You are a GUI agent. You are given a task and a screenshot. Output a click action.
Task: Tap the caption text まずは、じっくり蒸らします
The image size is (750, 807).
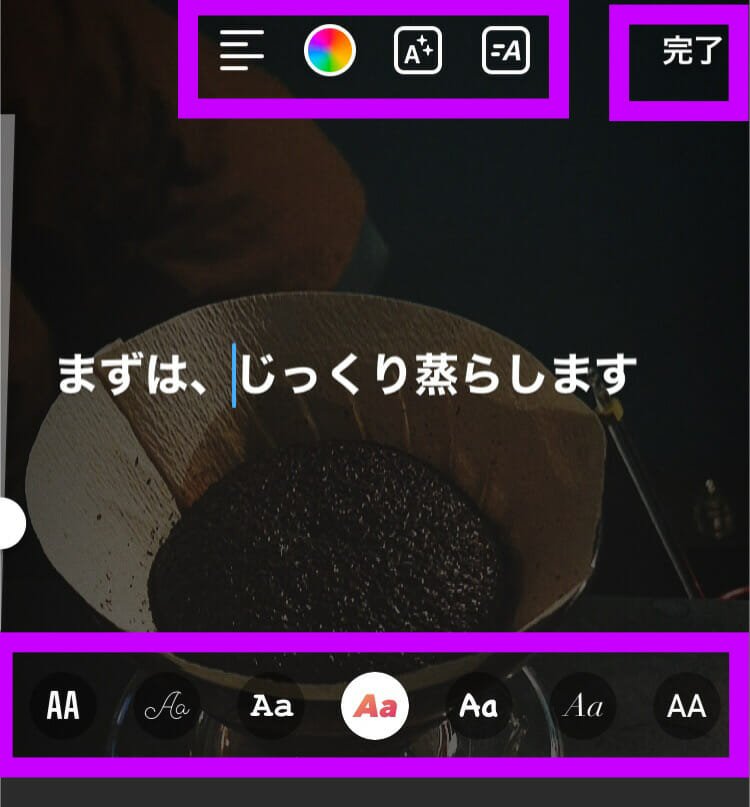tap(346, 375)
